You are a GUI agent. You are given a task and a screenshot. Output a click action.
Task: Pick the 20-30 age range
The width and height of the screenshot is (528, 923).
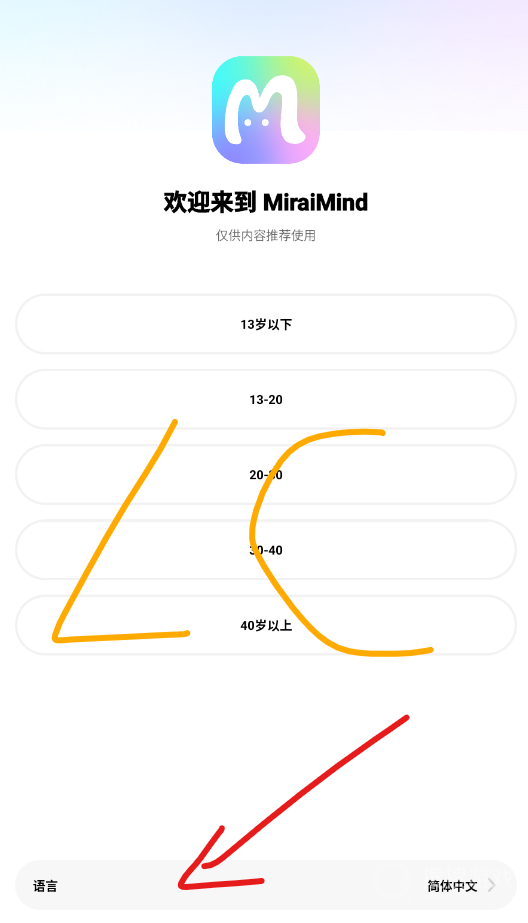pyautogui.click(x=265, y=474)
